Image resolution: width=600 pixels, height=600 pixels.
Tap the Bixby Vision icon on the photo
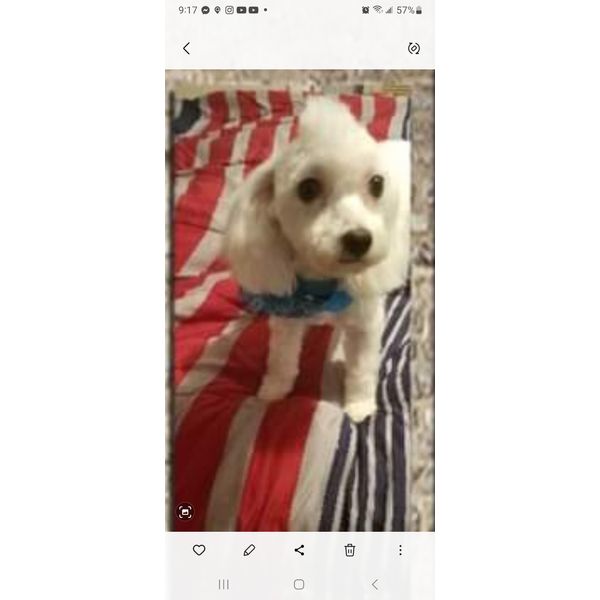click(x=185, y=511)
